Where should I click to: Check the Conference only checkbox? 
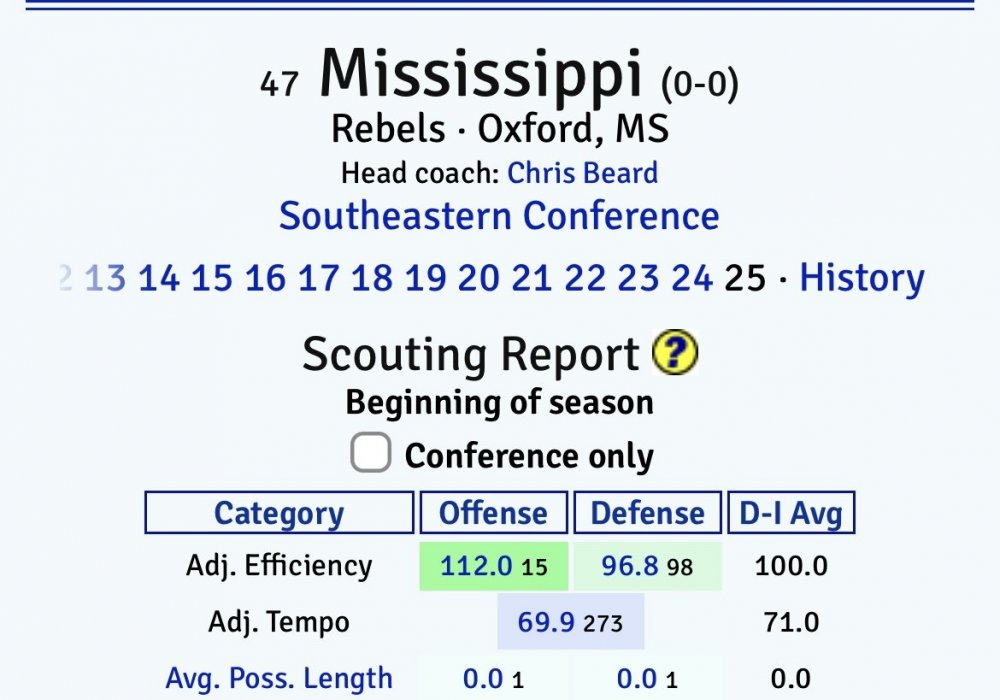(x=370, y=455)
